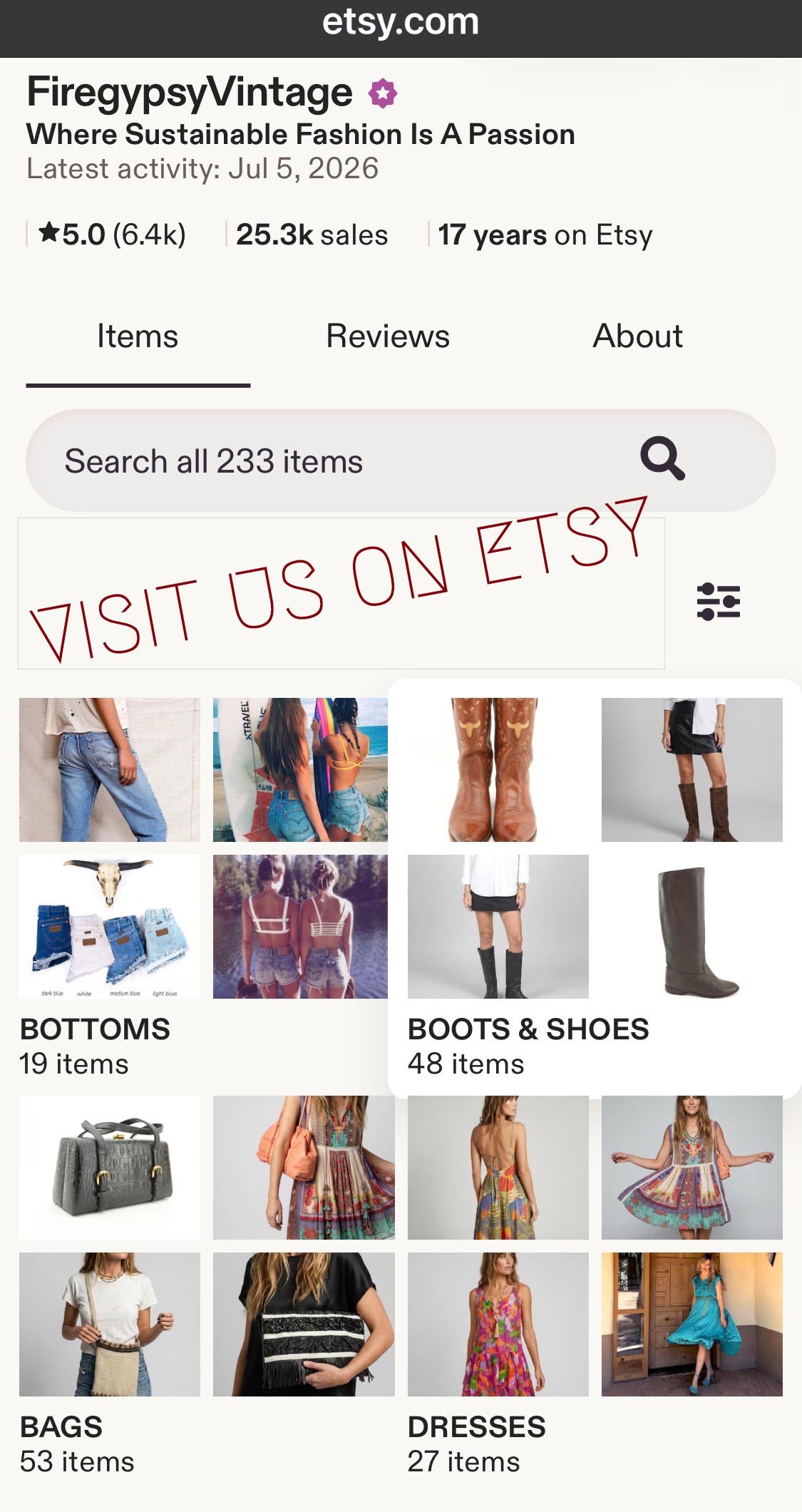The height and width of the screenshot is (1512, 802).
Task: Select the Items tab
Action: click(x=138, y=336)
